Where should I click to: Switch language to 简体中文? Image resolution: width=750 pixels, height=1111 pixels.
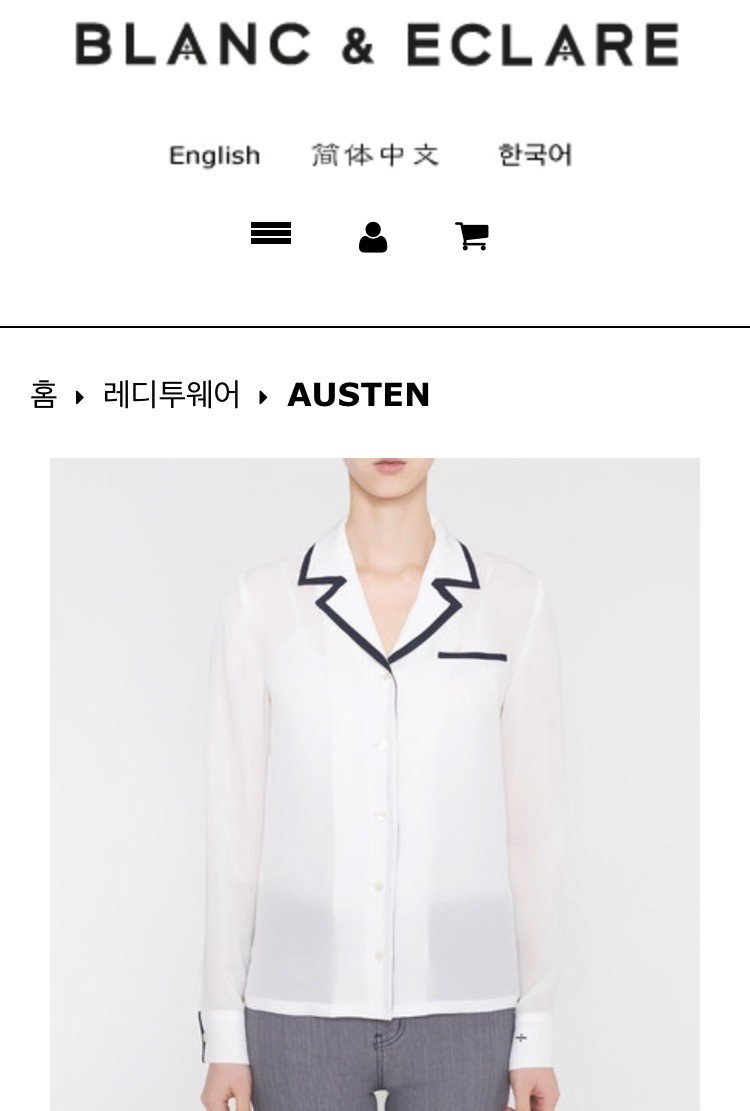(x=375, y=155)
